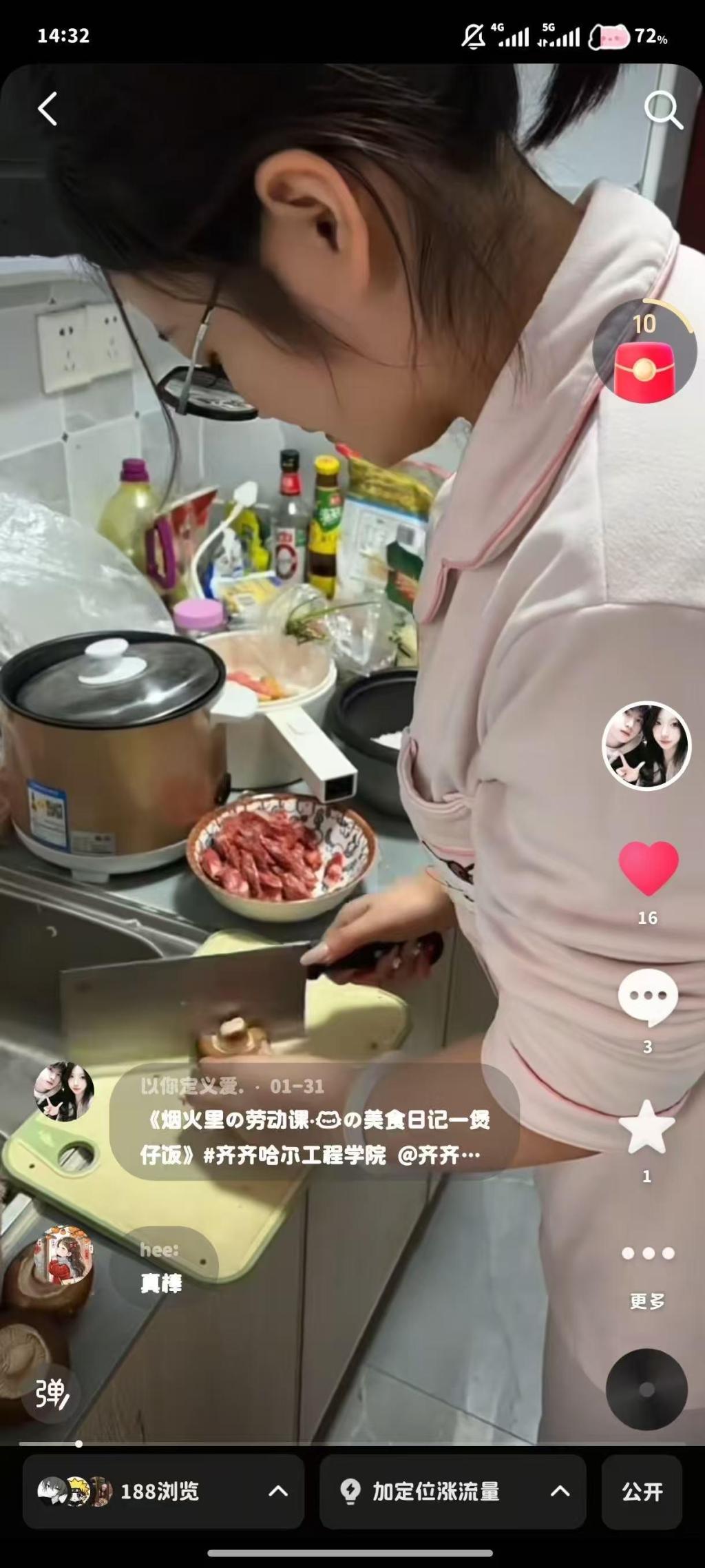705x1568 pixels.
Task: Seek using the video progress bar
Action: 351,1443
